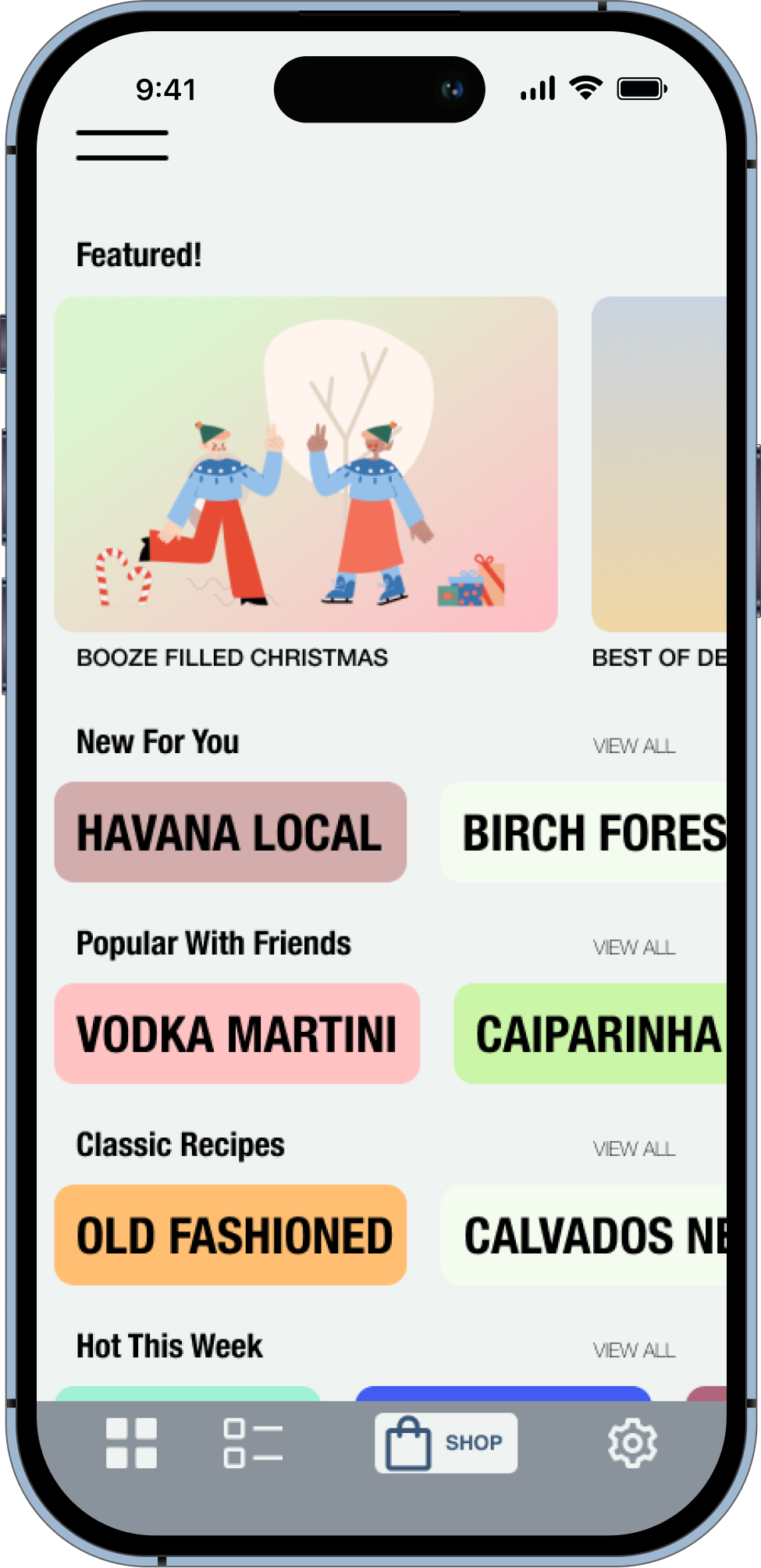Open settings from the gear icon
This screenshot has width=761, height=1568.
click(632, 1443)
